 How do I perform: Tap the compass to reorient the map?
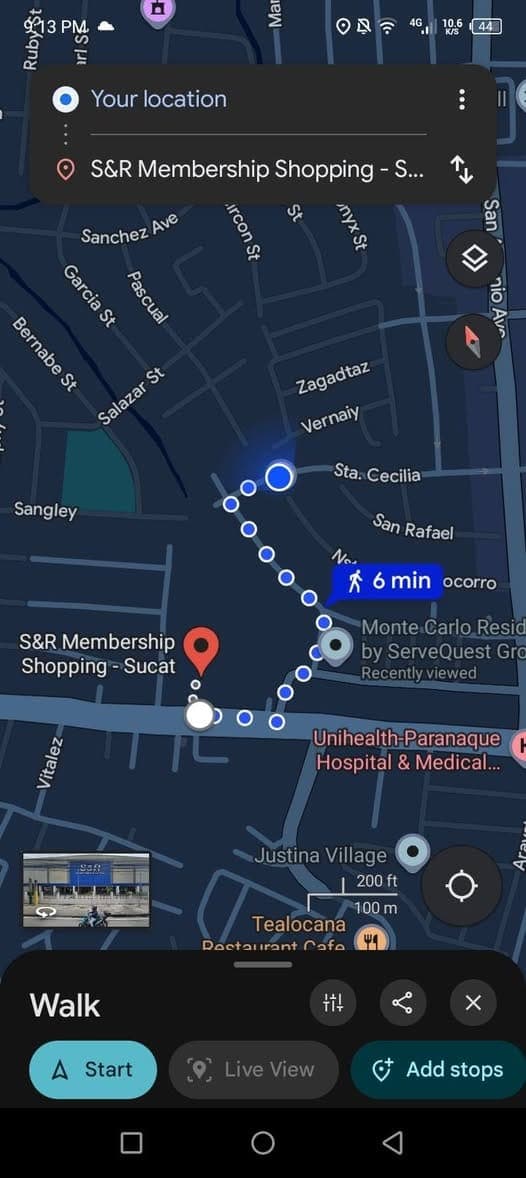click(474, 342)
